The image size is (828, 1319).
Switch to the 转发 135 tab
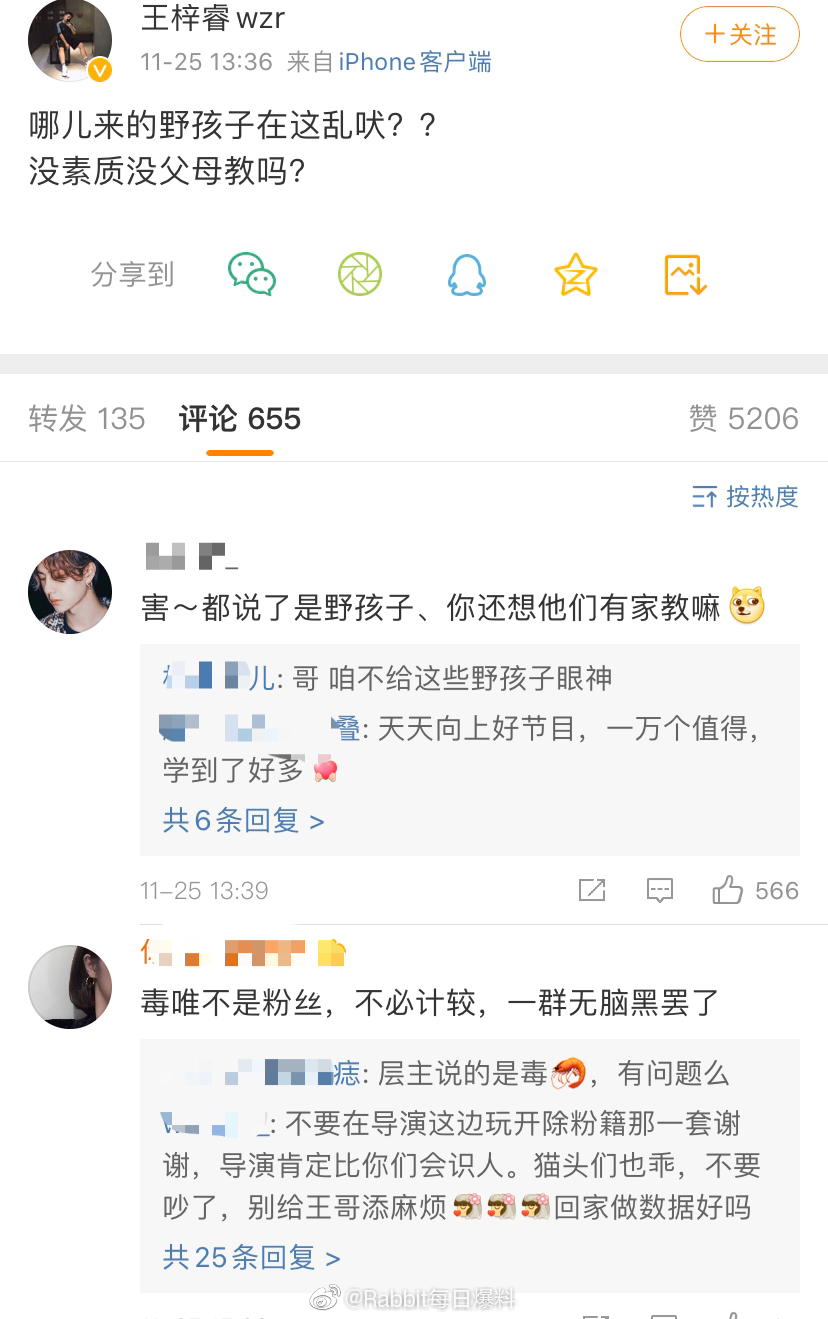tap(87, 419)
